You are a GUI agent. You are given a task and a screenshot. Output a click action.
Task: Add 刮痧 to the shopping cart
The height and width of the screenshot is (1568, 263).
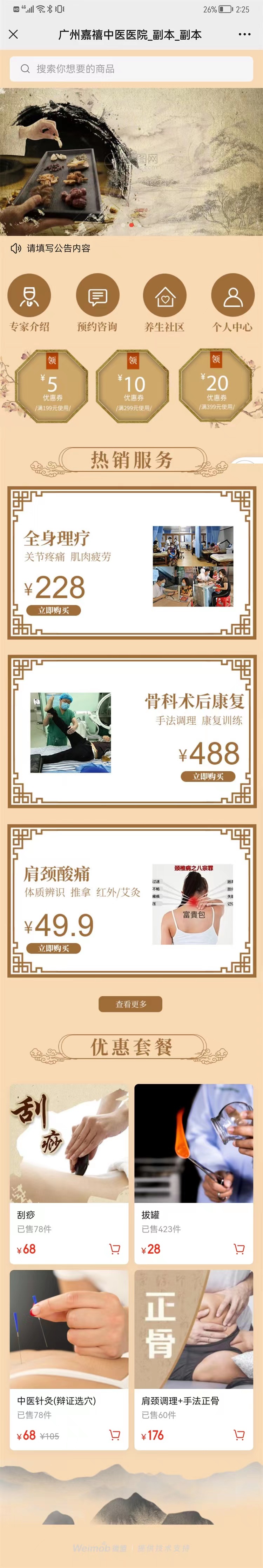pos(114,1248)
